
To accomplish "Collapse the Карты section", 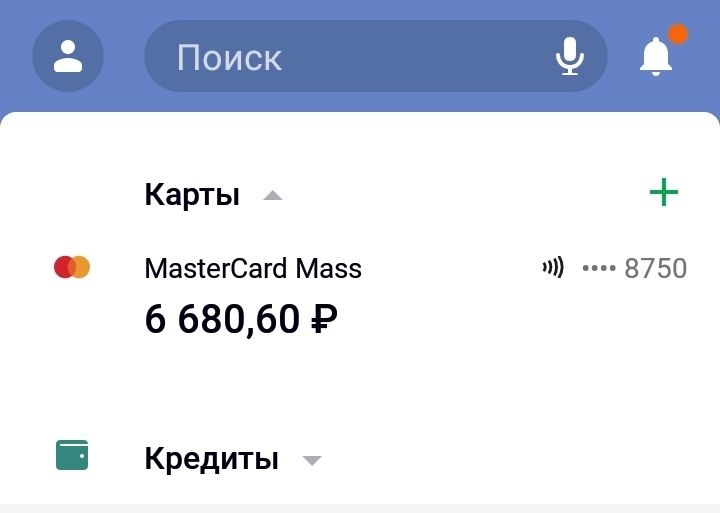I will click(x=272, y=196).
